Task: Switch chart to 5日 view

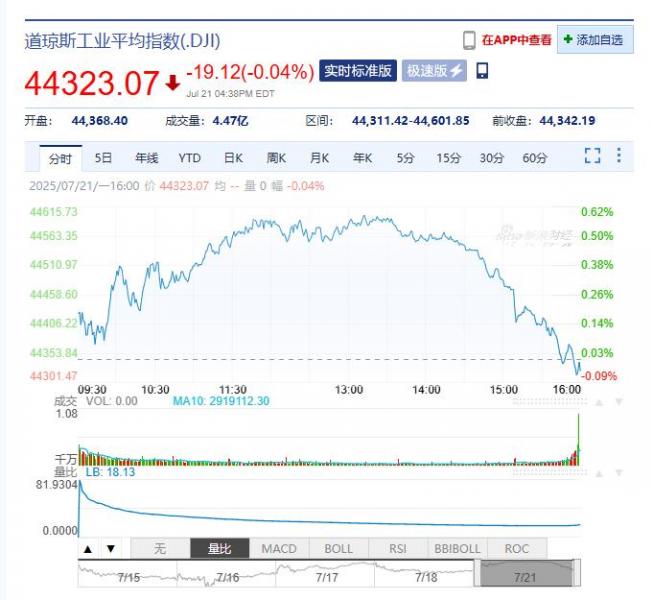Action: (x=104, y=158)
